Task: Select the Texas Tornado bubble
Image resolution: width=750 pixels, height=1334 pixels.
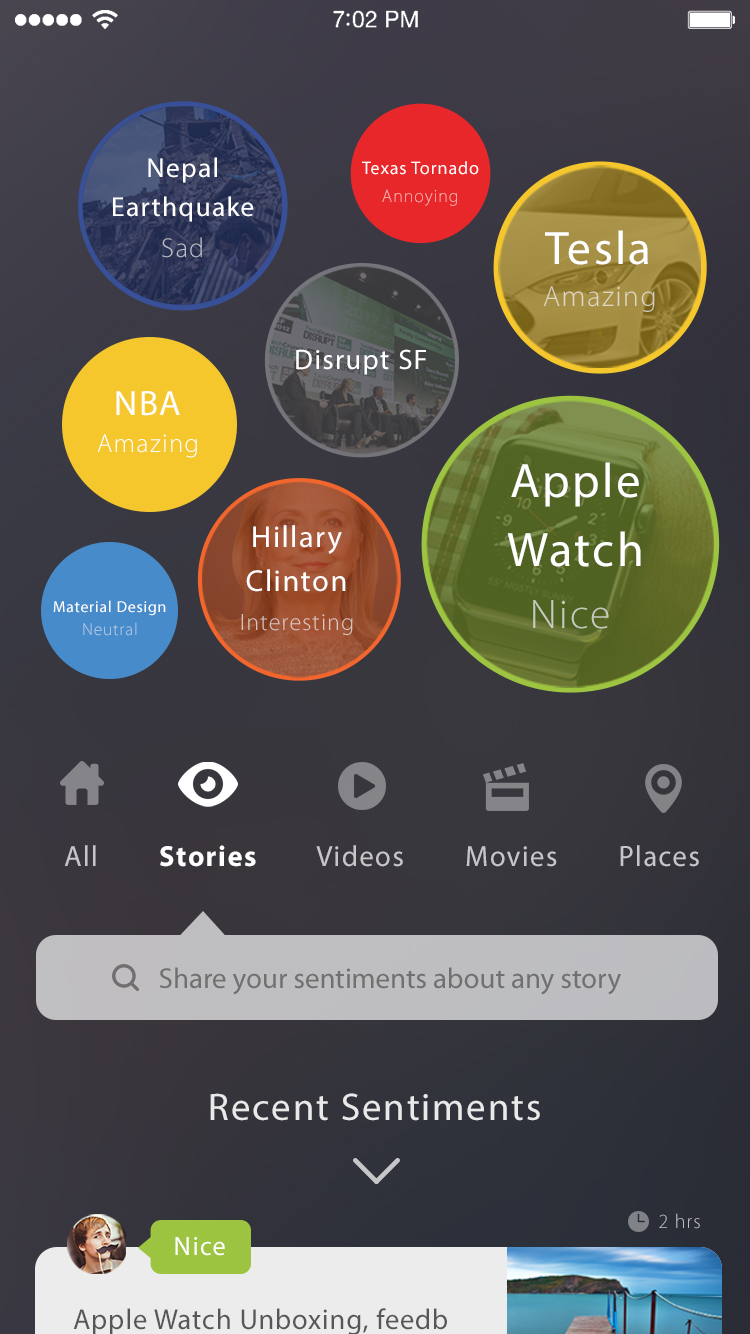Action: [x=420, y=173]
